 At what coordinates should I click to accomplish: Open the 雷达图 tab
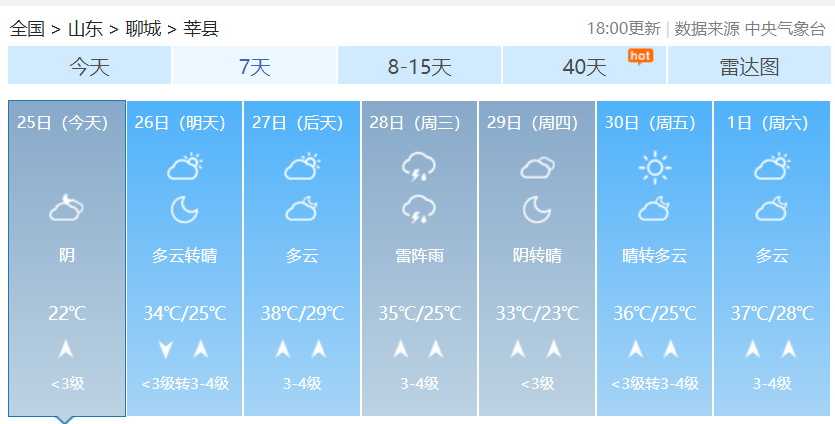pos(748,67)
